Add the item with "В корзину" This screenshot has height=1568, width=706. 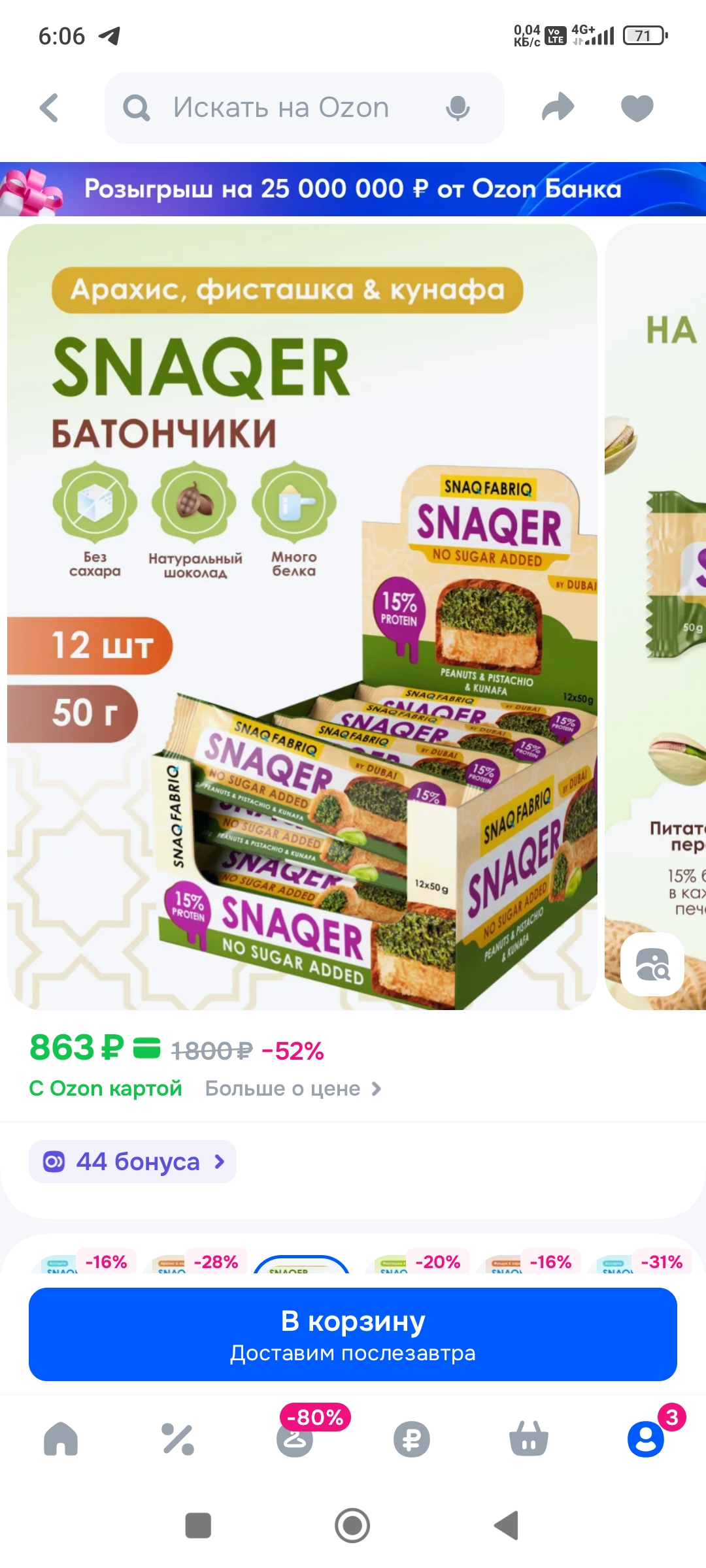point(353,1334)
